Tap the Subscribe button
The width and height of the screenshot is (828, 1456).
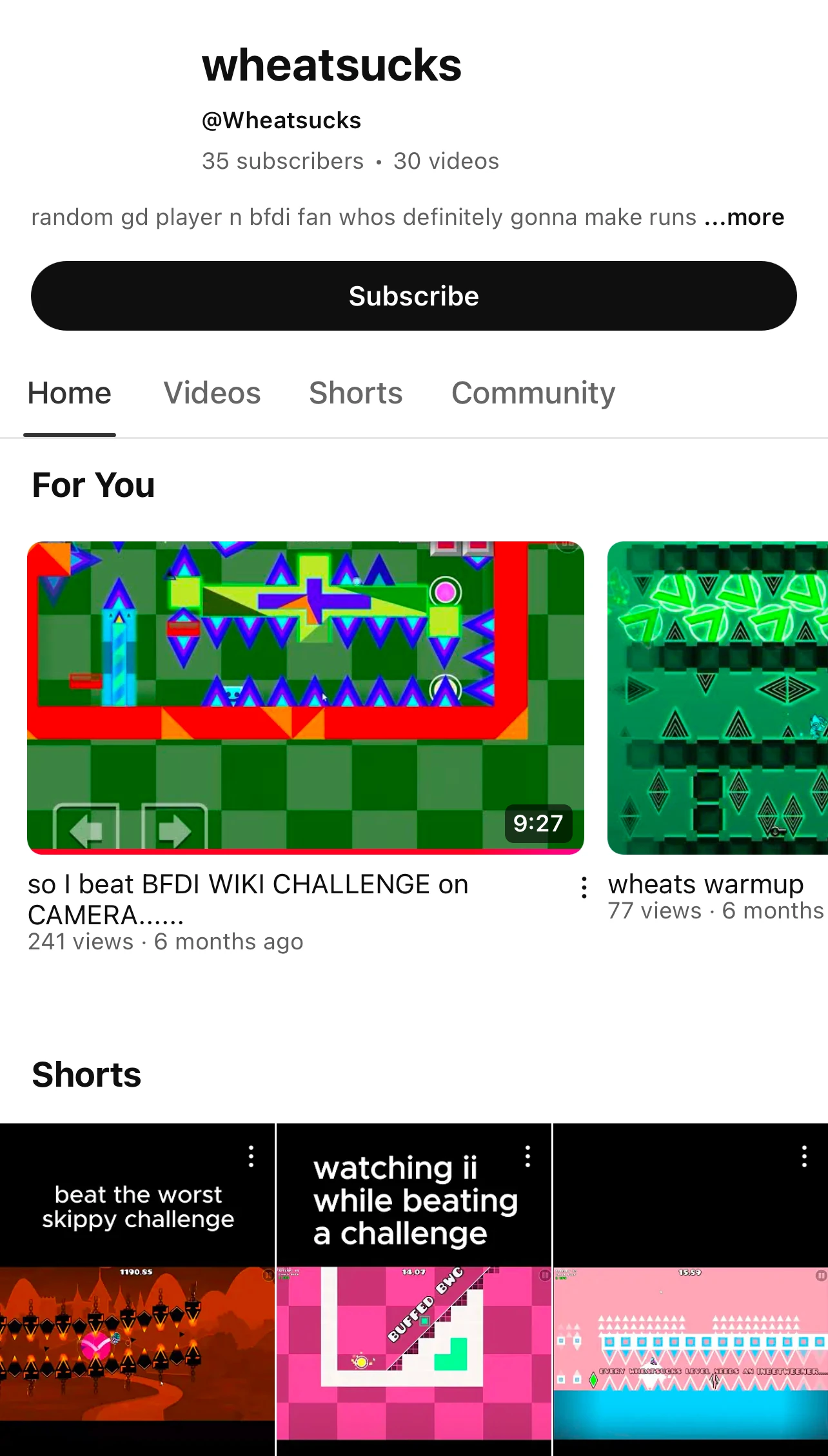[x=414, y=295]
